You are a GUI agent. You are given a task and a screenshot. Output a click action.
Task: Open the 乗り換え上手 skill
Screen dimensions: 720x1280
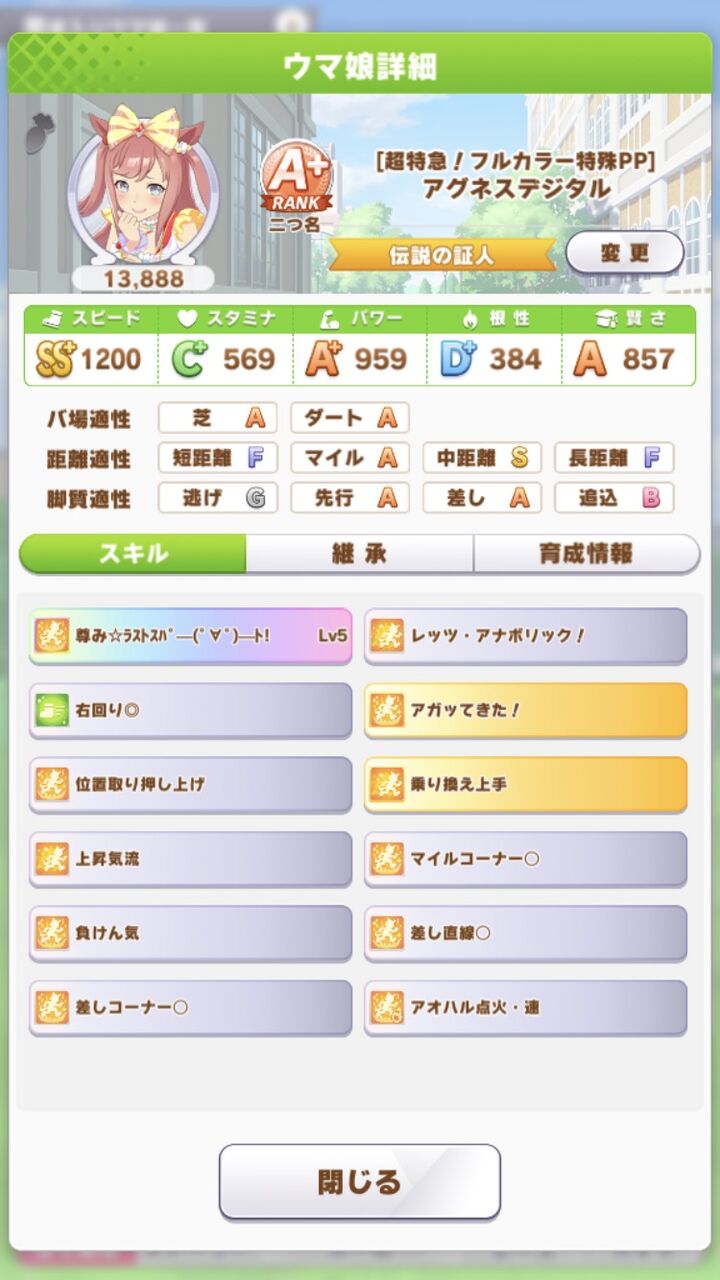tap(526, 785)
